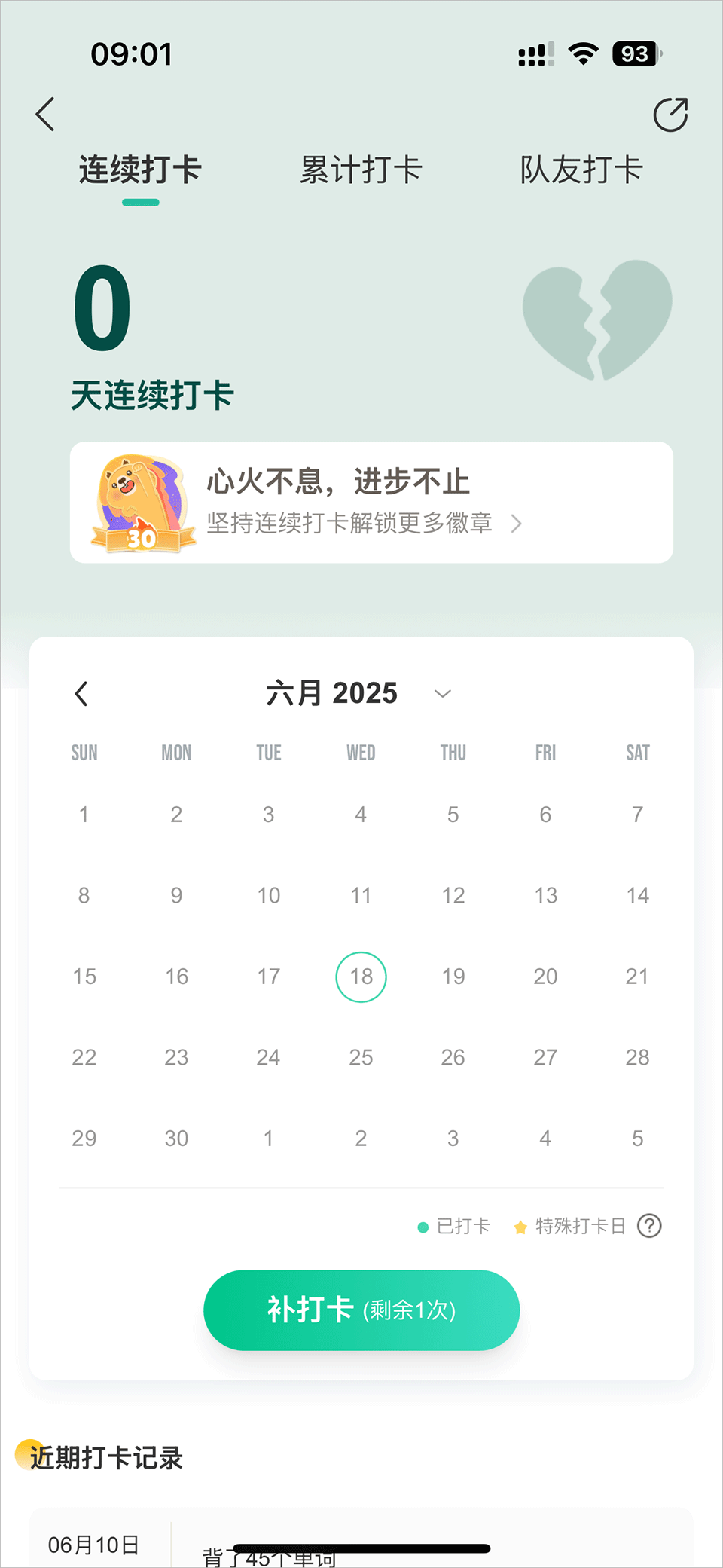Image resolution: width=723 pixels, height=1568 pixels.
Task: Open the 心火不息 badge card
Action: 371,503
